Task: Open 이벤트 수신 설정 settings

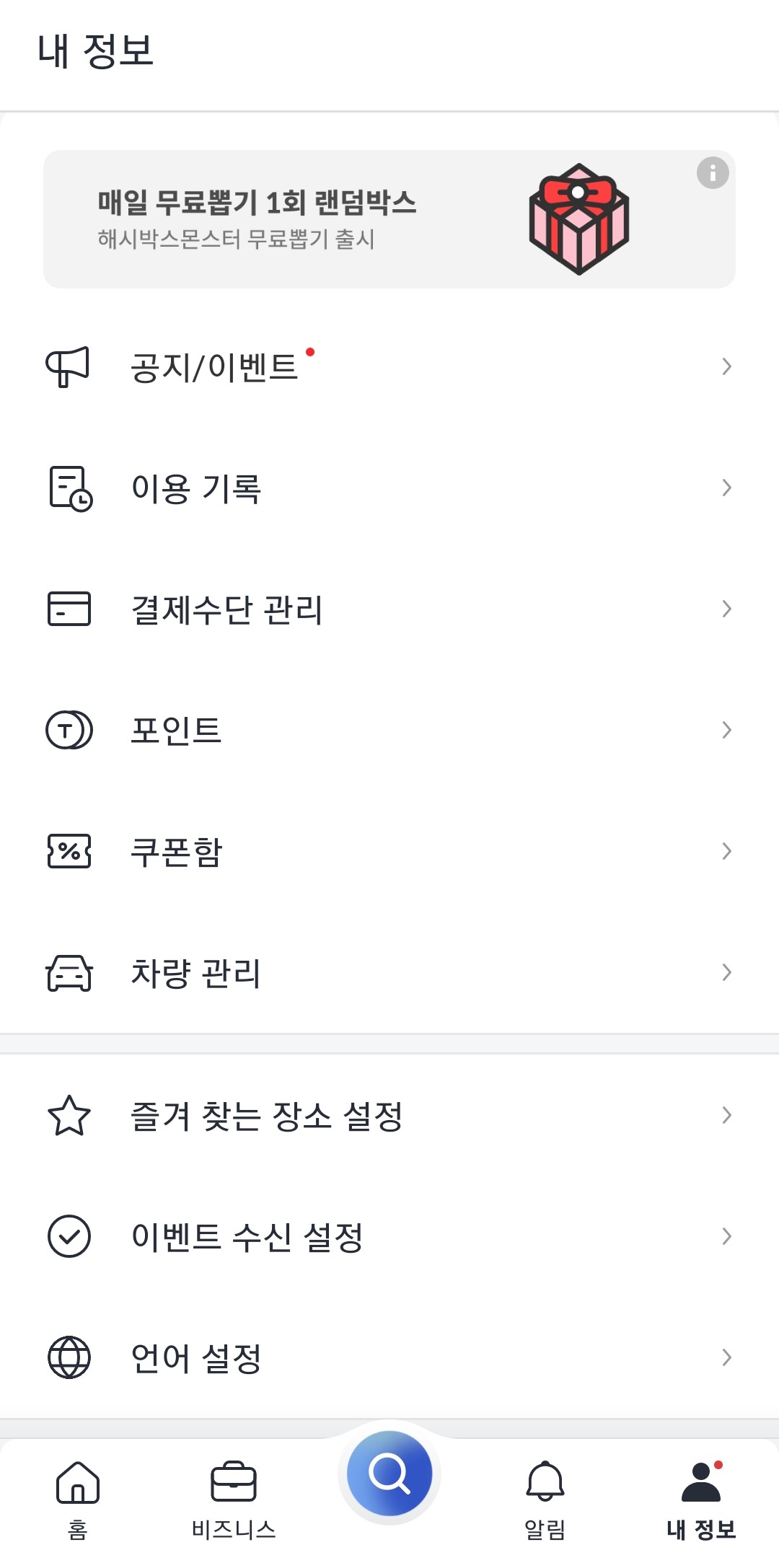Action: pyautogui.click(x=389, y=1236)
